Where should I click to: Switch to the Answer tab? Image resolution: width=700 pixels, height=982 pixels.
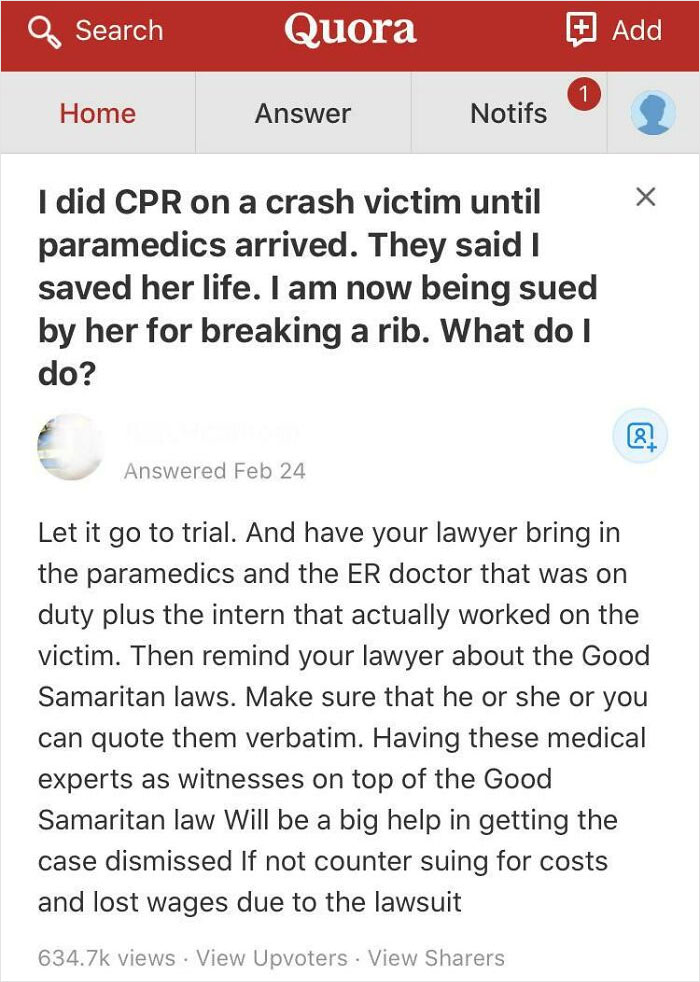pyautogui.click(x=302, y=114)
